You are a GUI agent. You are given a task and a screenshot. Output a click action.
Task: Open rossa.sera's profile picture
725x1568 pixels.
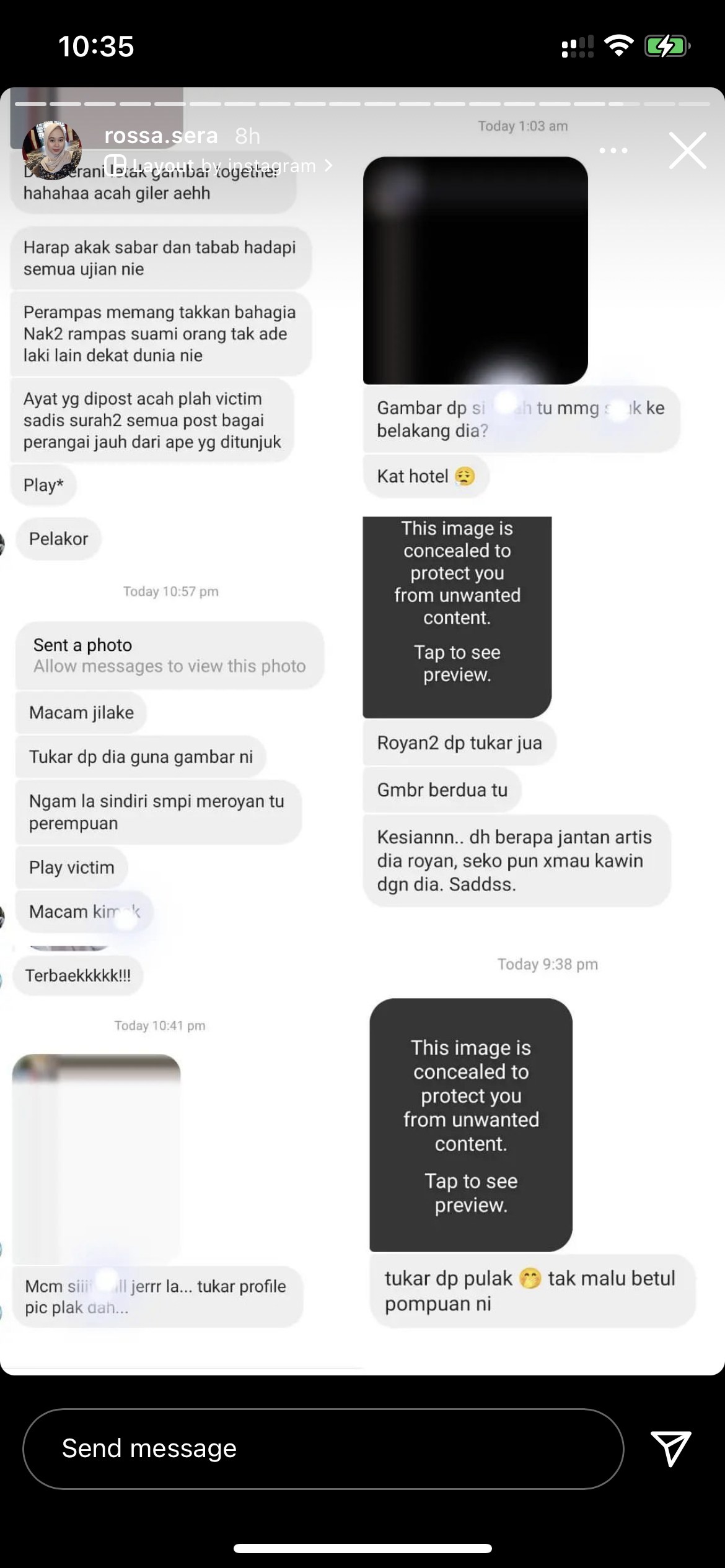[52, 150]
